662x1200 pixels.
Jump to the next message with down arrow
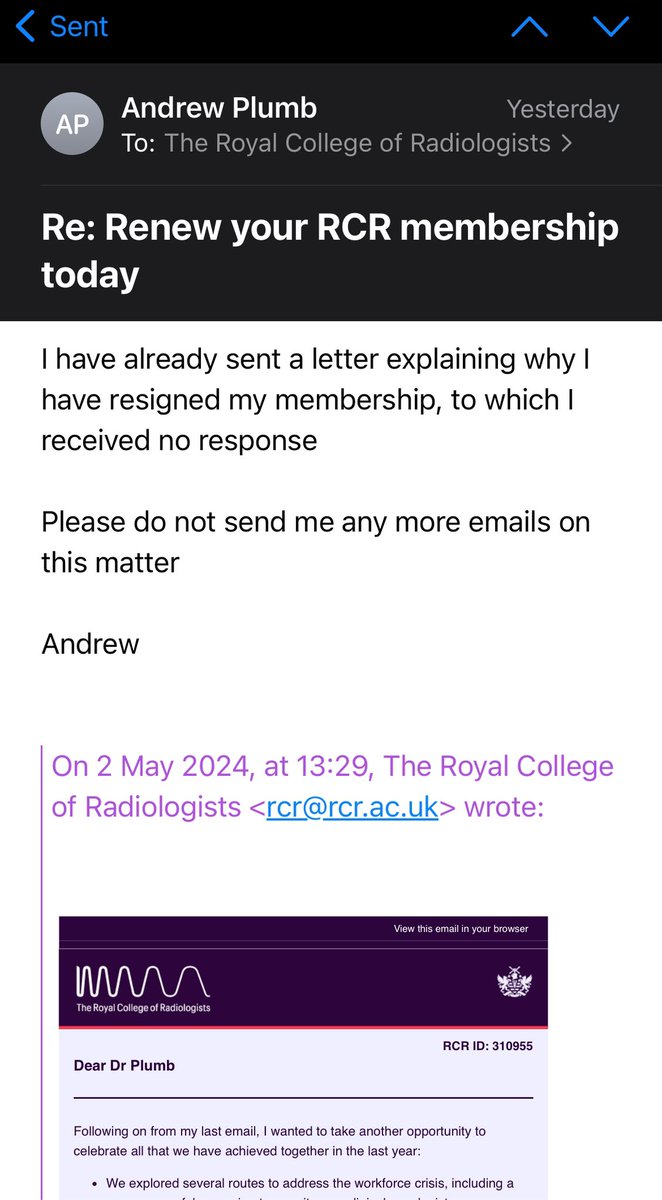610,27
